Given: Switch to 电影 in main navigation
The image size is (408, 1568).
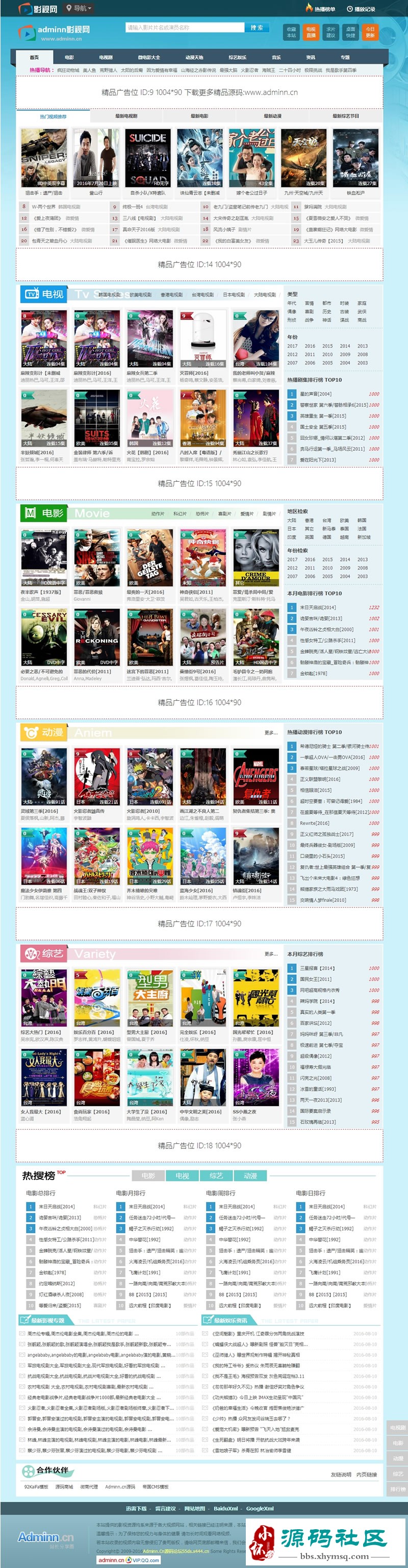Looking at the screenshot, I should click(69, 57).
